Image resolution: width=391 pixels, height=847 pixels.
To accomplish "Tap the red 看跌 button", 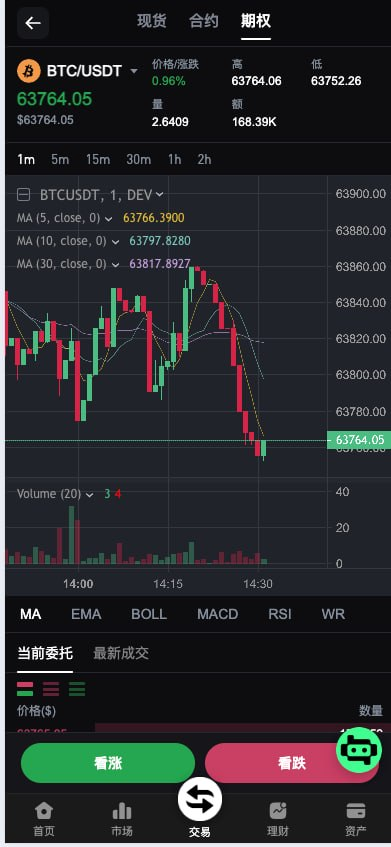I will (x=292, y=763).
